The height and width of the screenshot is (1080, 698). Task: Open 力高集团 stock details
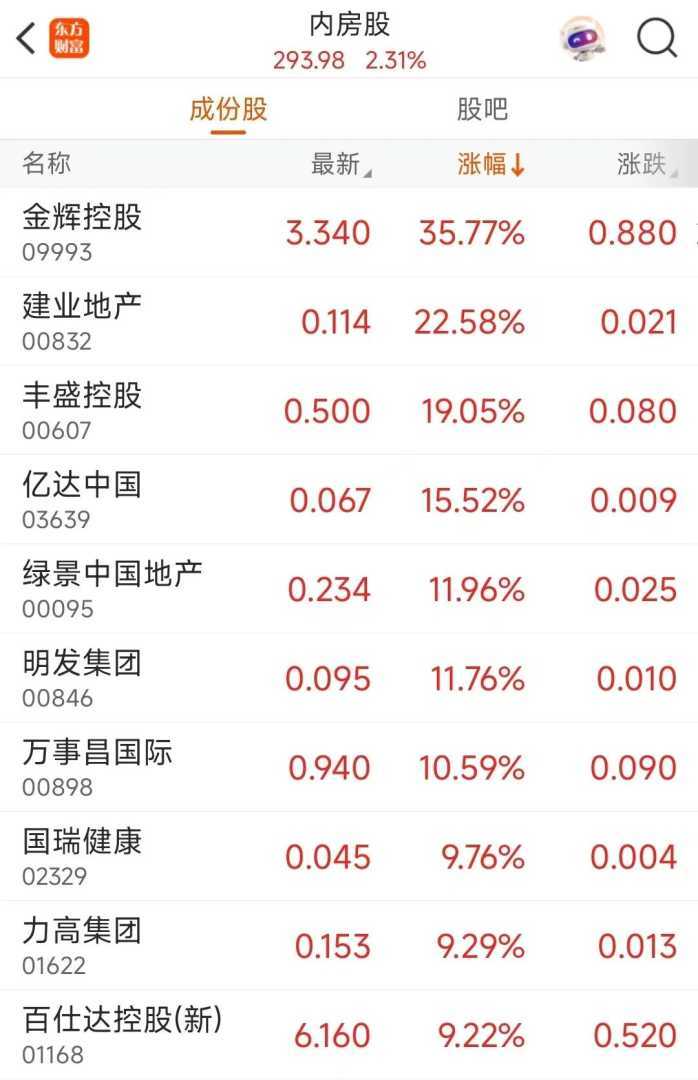point(82,944)
